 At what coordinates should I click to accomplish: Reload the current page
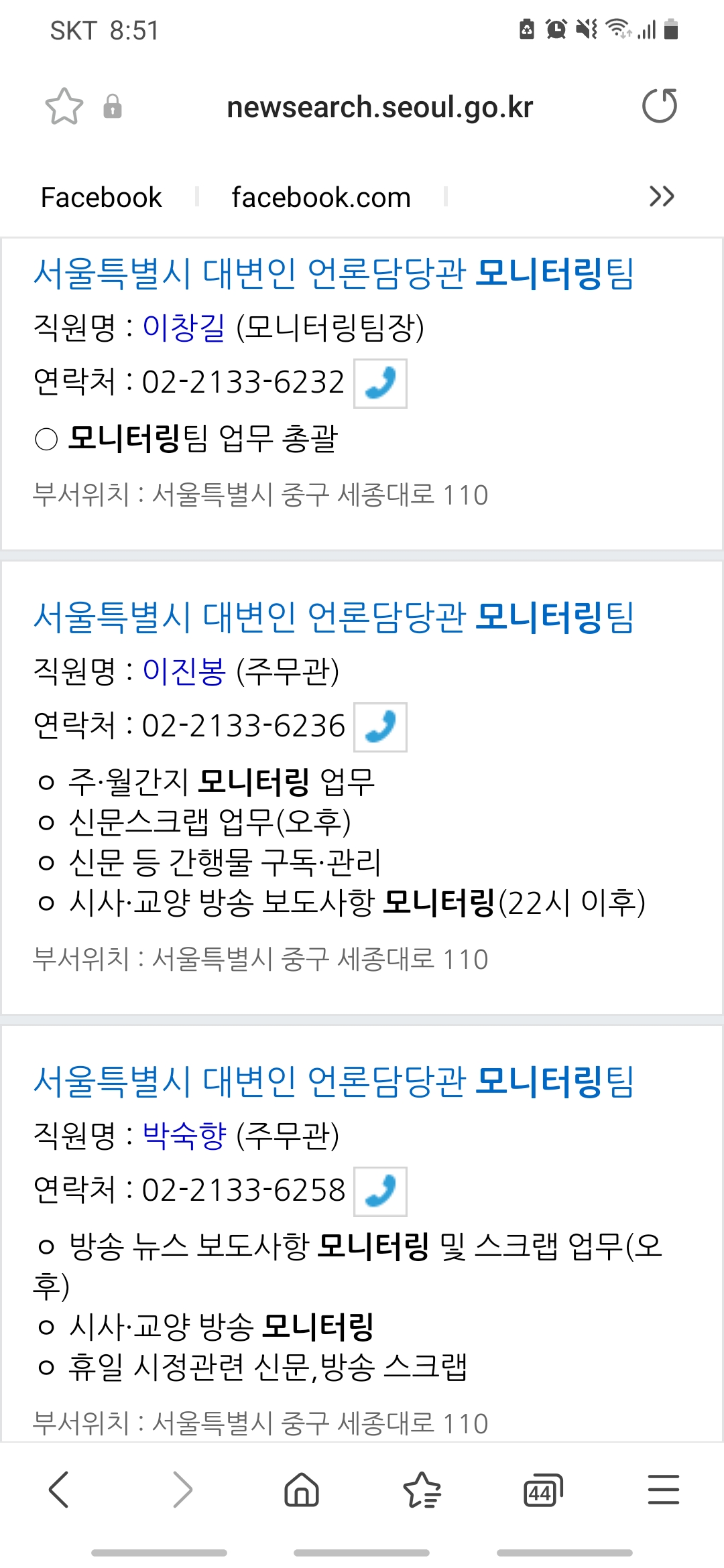[660, 107]
